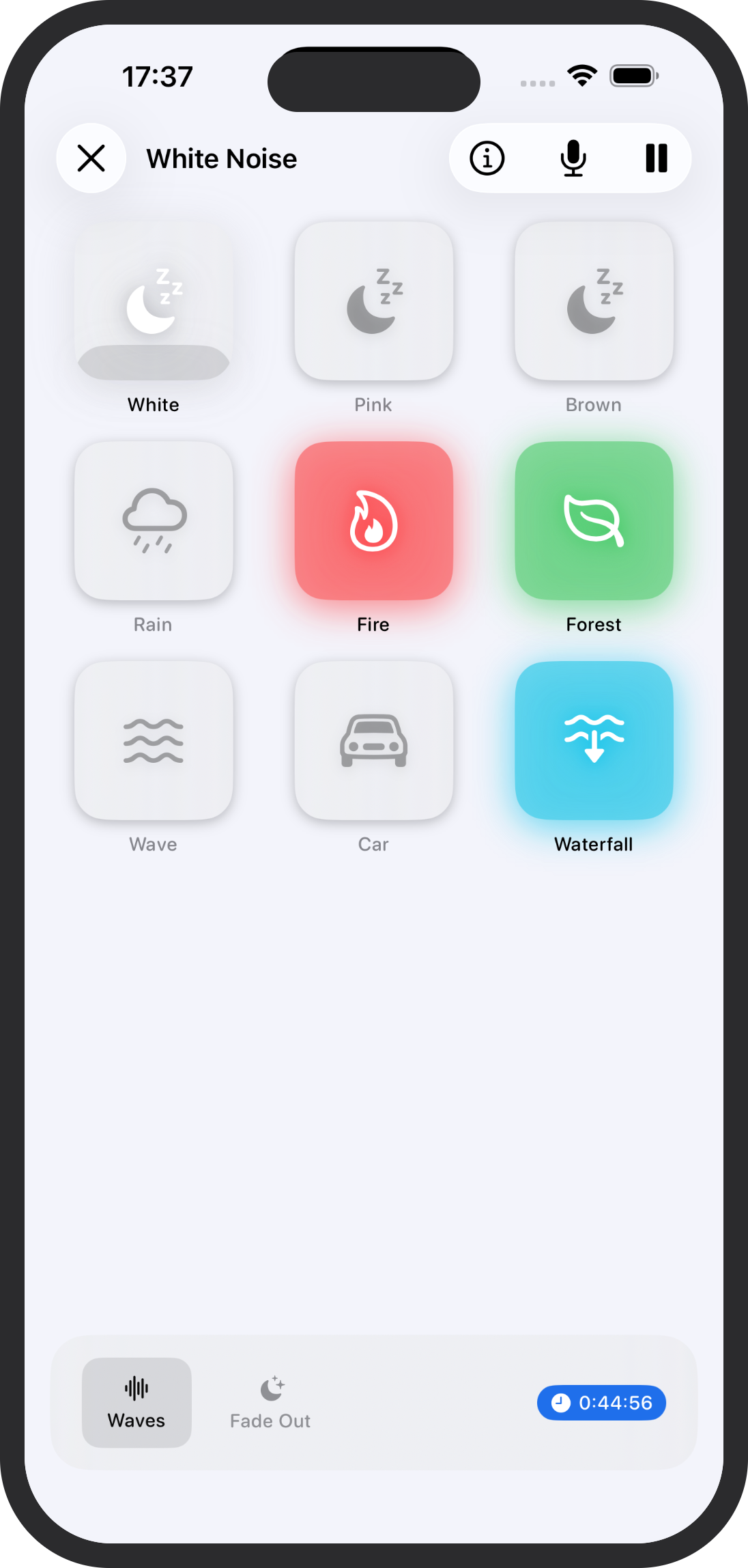
Task: Tap the microphone icon
Action: (x=573, y=158)
